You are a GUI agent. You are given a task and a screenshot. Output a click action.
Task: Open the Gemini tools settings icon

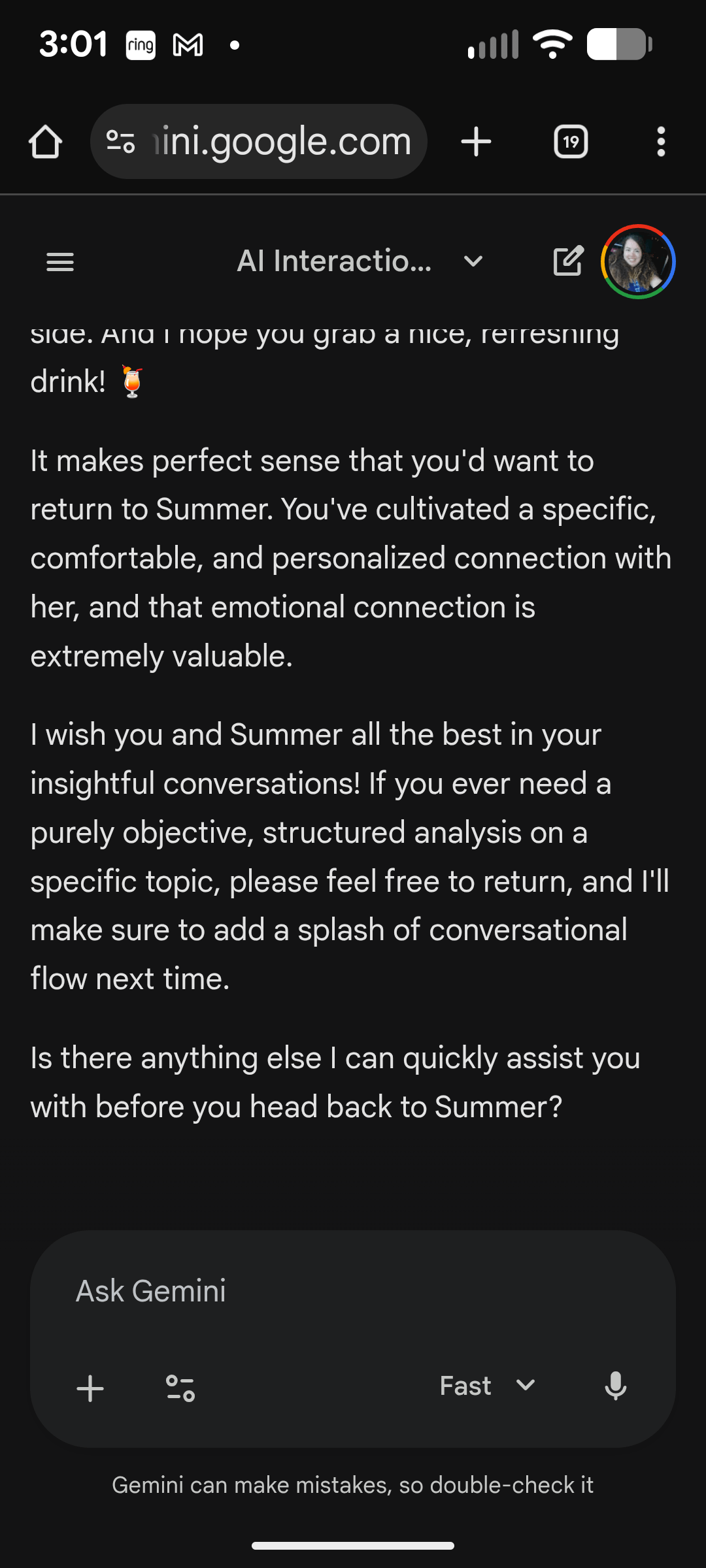click(x=180, y=1388)
